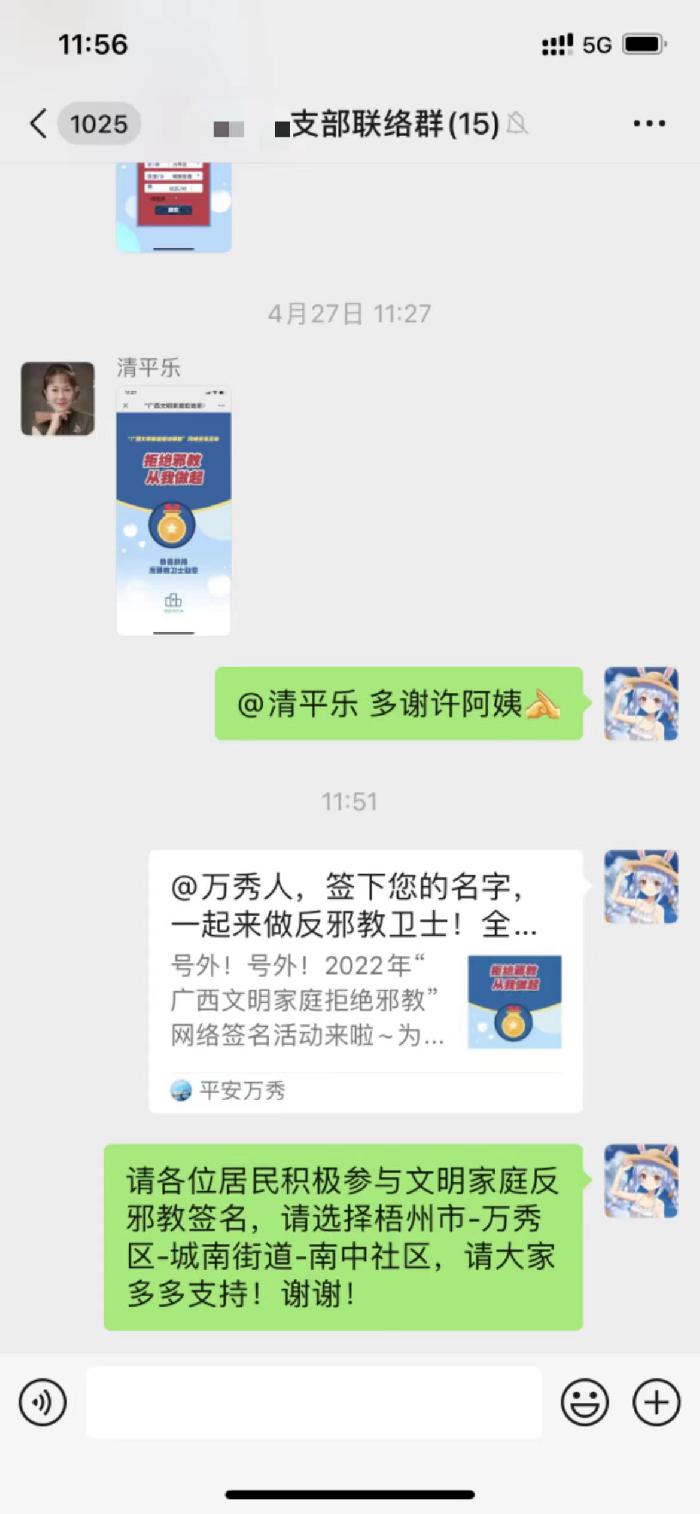This screenshot has height=1514, width=700.
Task: Open own avatar beside 多谢许阿姨 message
Action: [x=641, y=704]
